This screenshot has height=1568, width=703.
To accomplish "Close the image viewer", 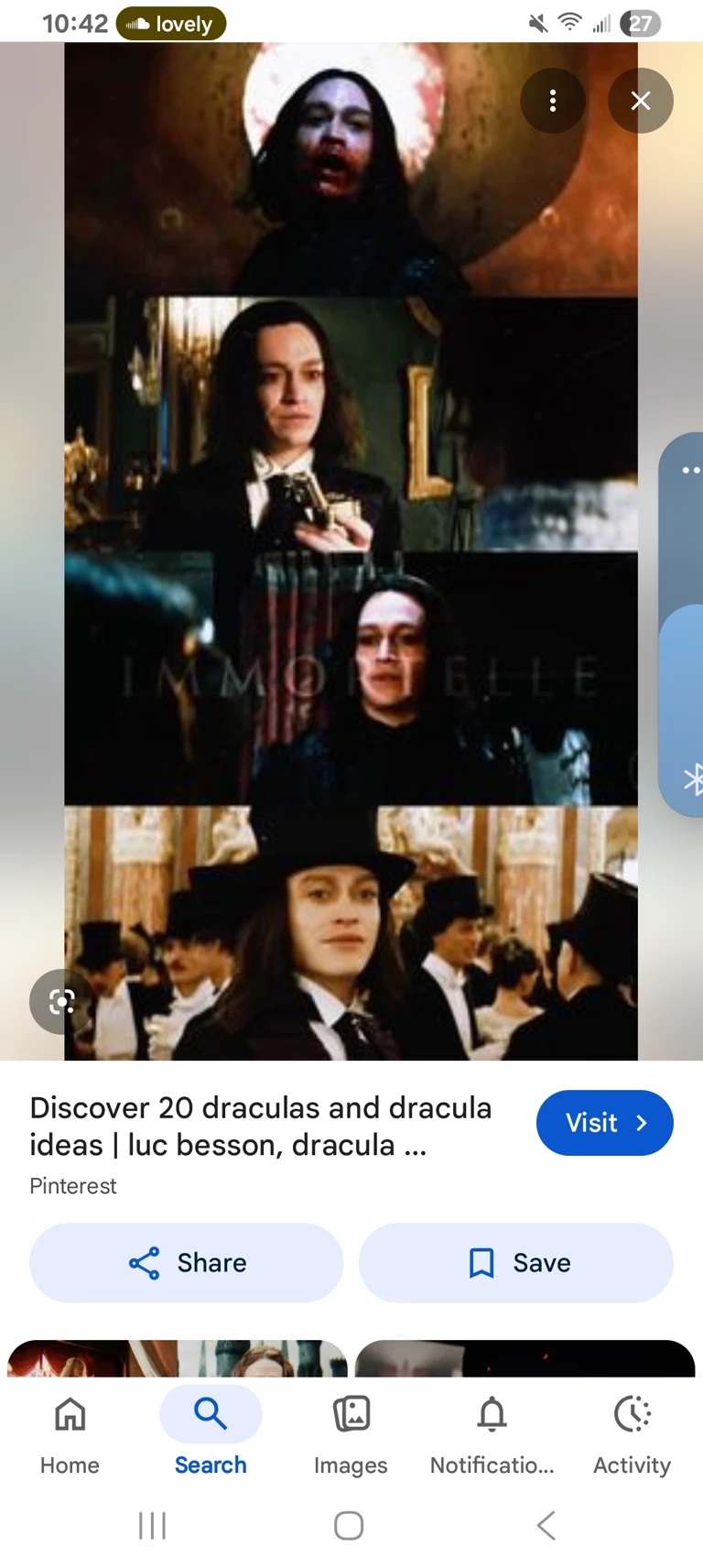I will point(641,101).
